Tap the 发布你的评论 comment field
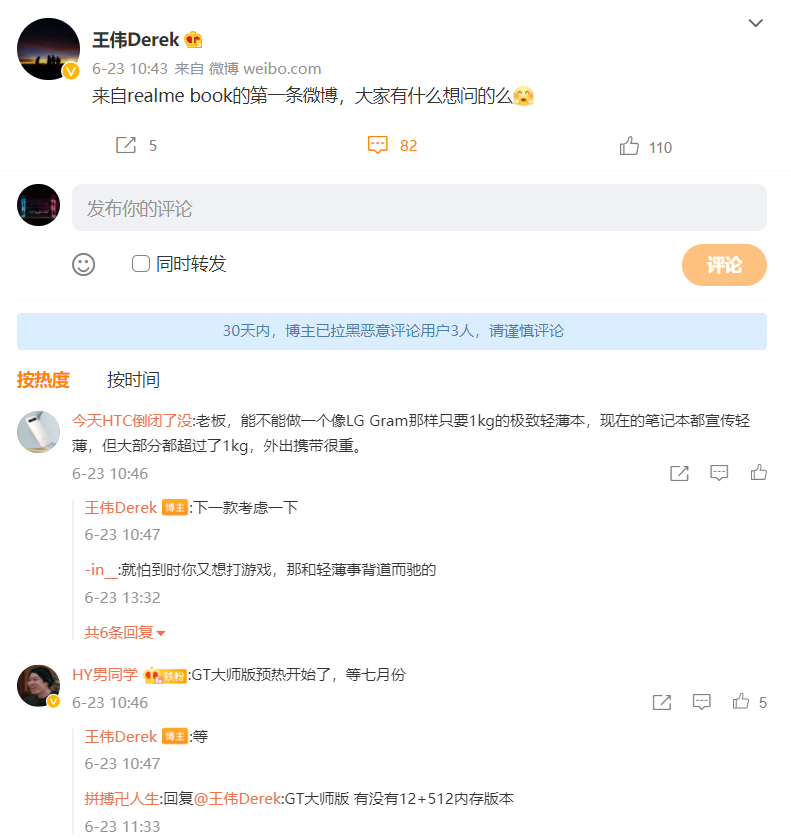 click(x=419, y=208)
